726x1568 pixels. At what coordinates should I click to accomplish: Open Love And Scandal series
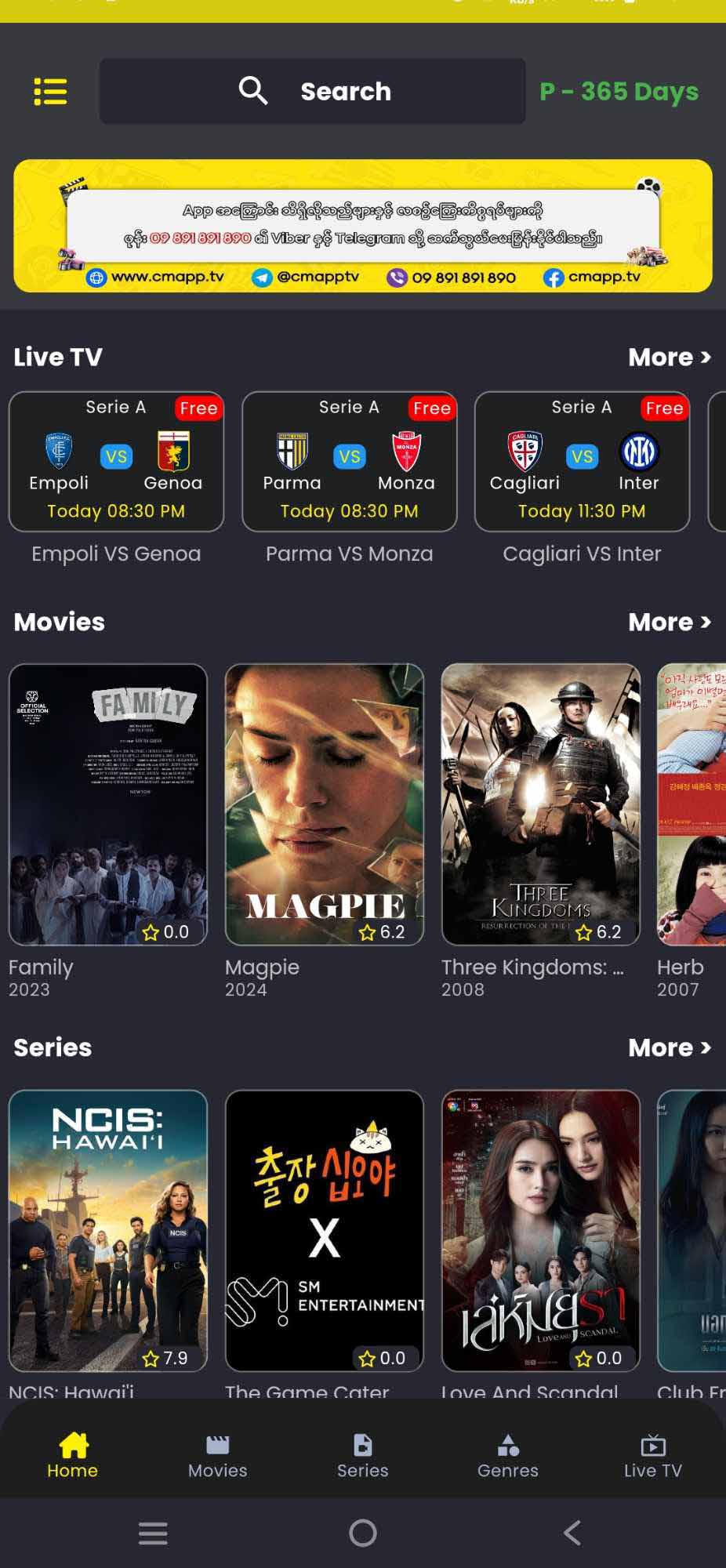click(x=540, y=1229)
